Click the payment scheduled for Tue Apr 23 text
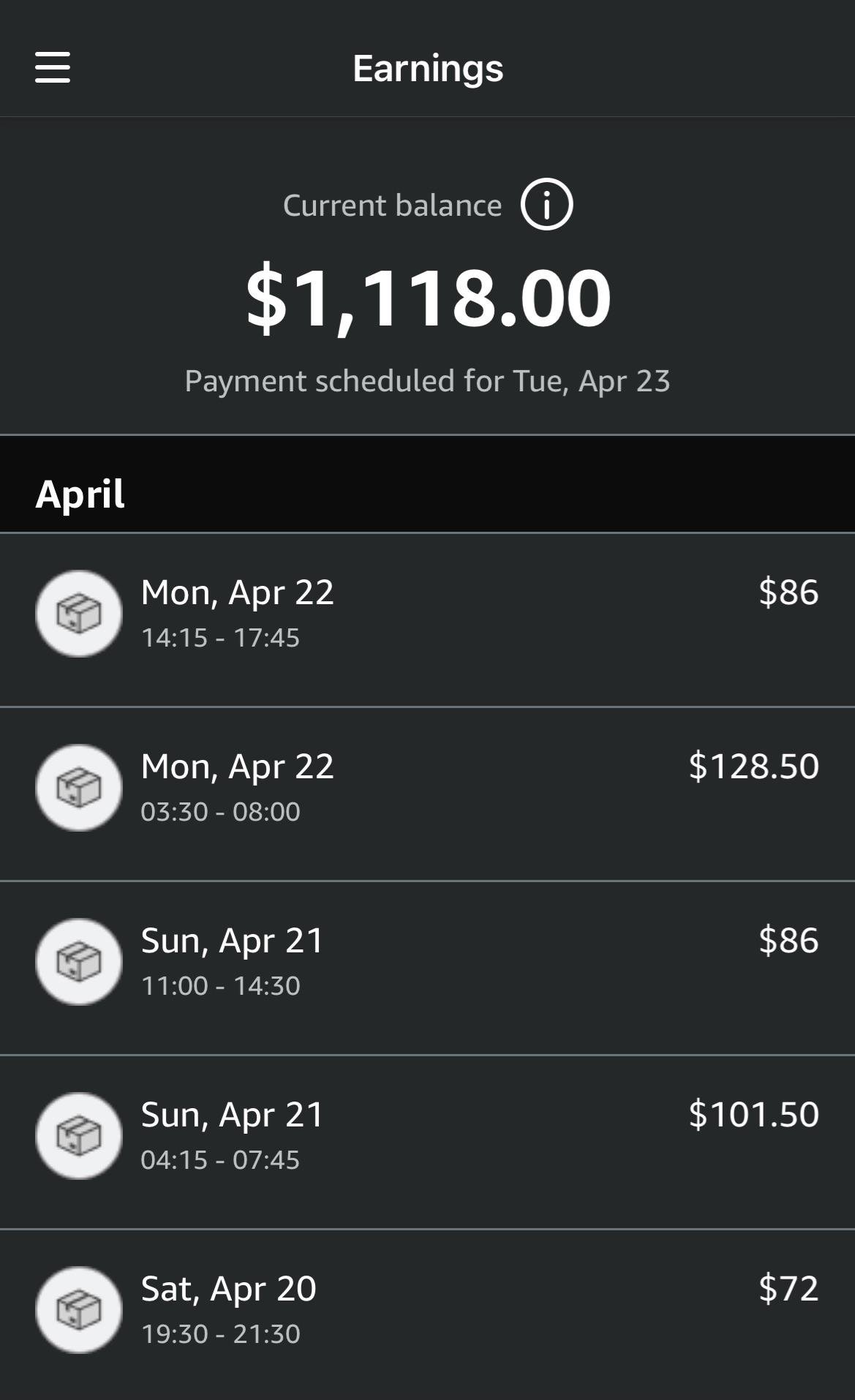This screenshot has height=1400, width=855. coord(427,380)
